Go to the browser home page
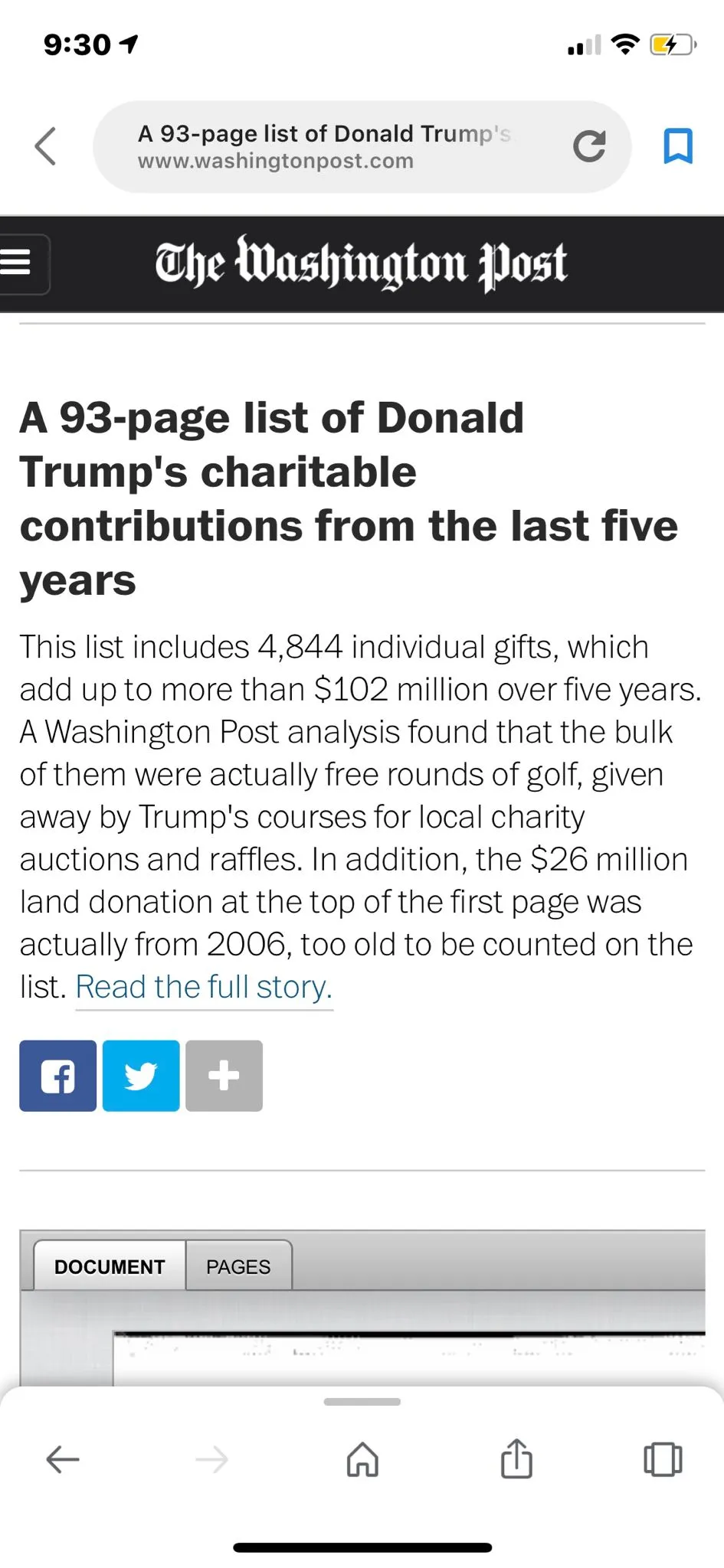 click(x=362, y=1459)
